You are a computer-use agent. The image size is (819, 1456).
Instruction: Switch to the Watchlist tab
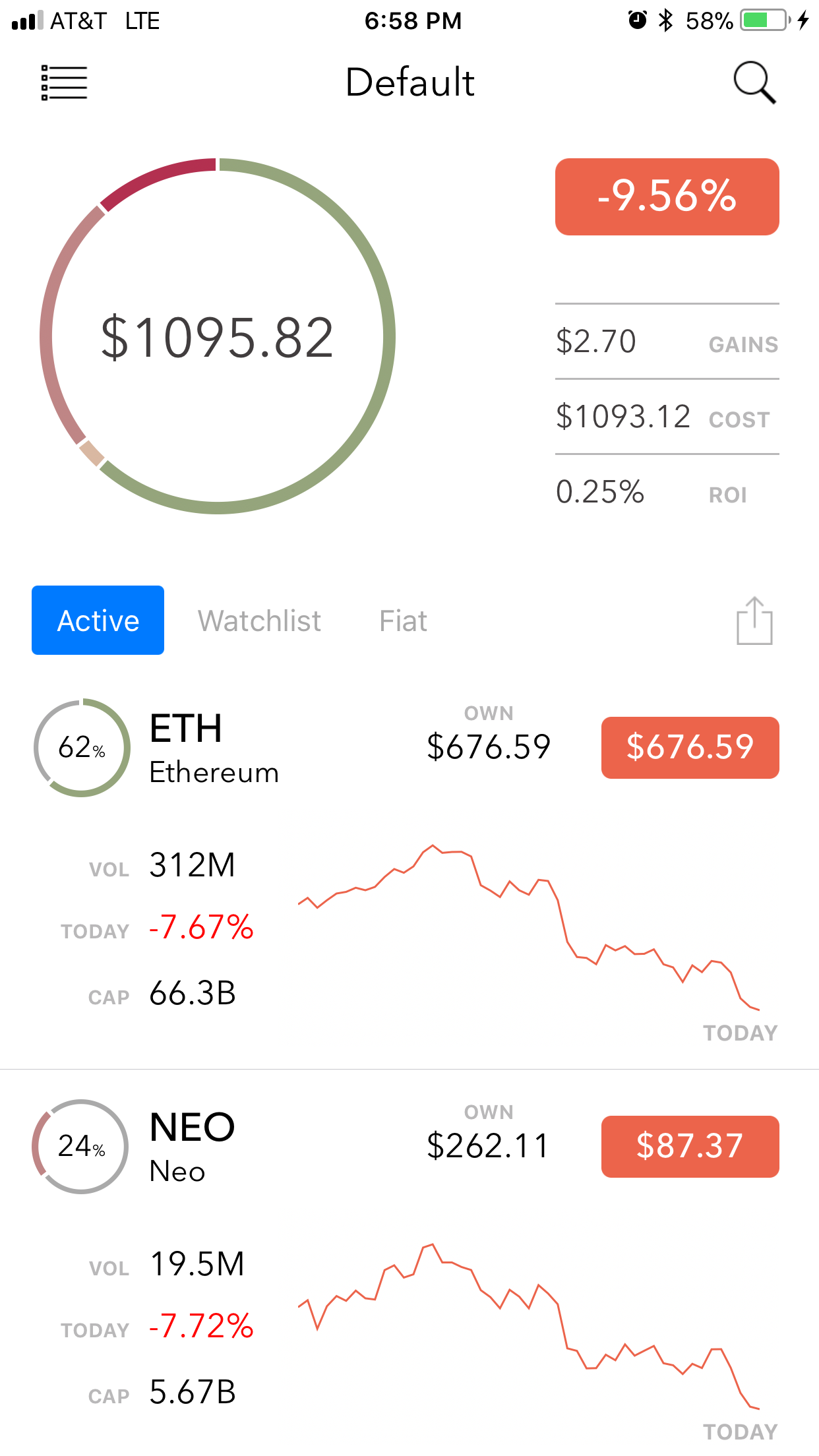(259, 621)
